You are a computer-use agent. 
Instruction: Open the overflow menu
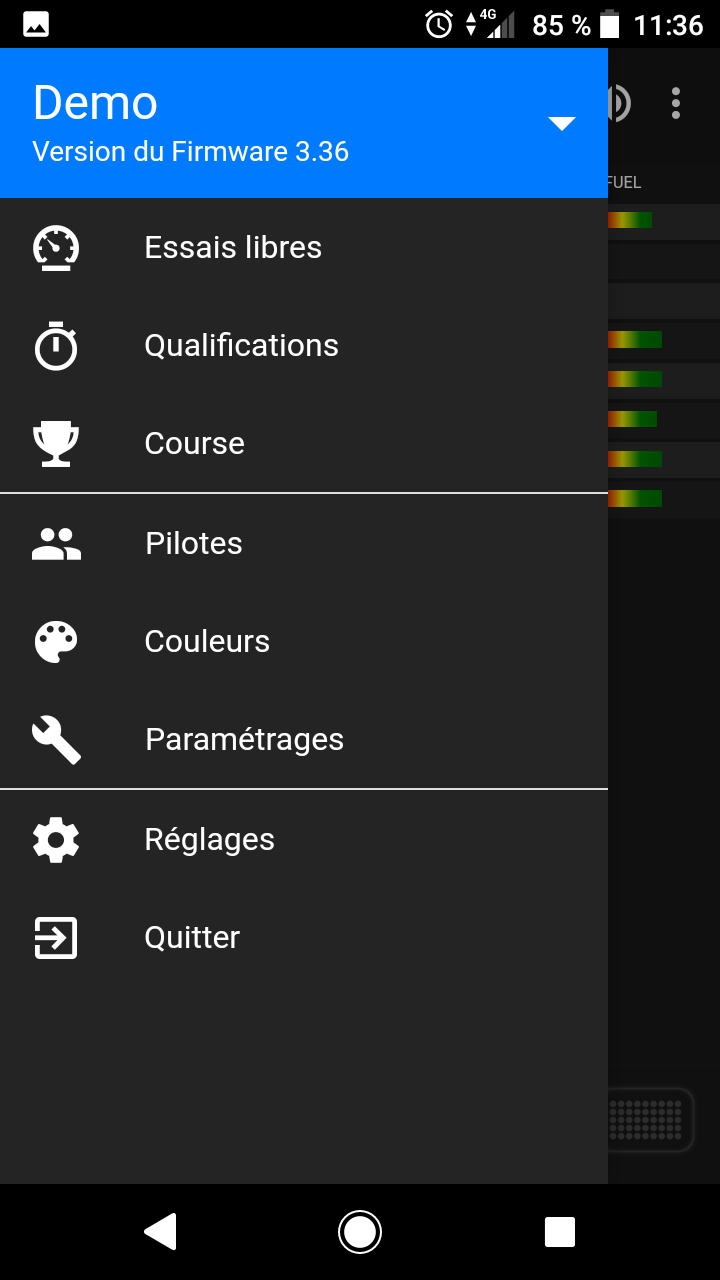(x=676, y=103)
